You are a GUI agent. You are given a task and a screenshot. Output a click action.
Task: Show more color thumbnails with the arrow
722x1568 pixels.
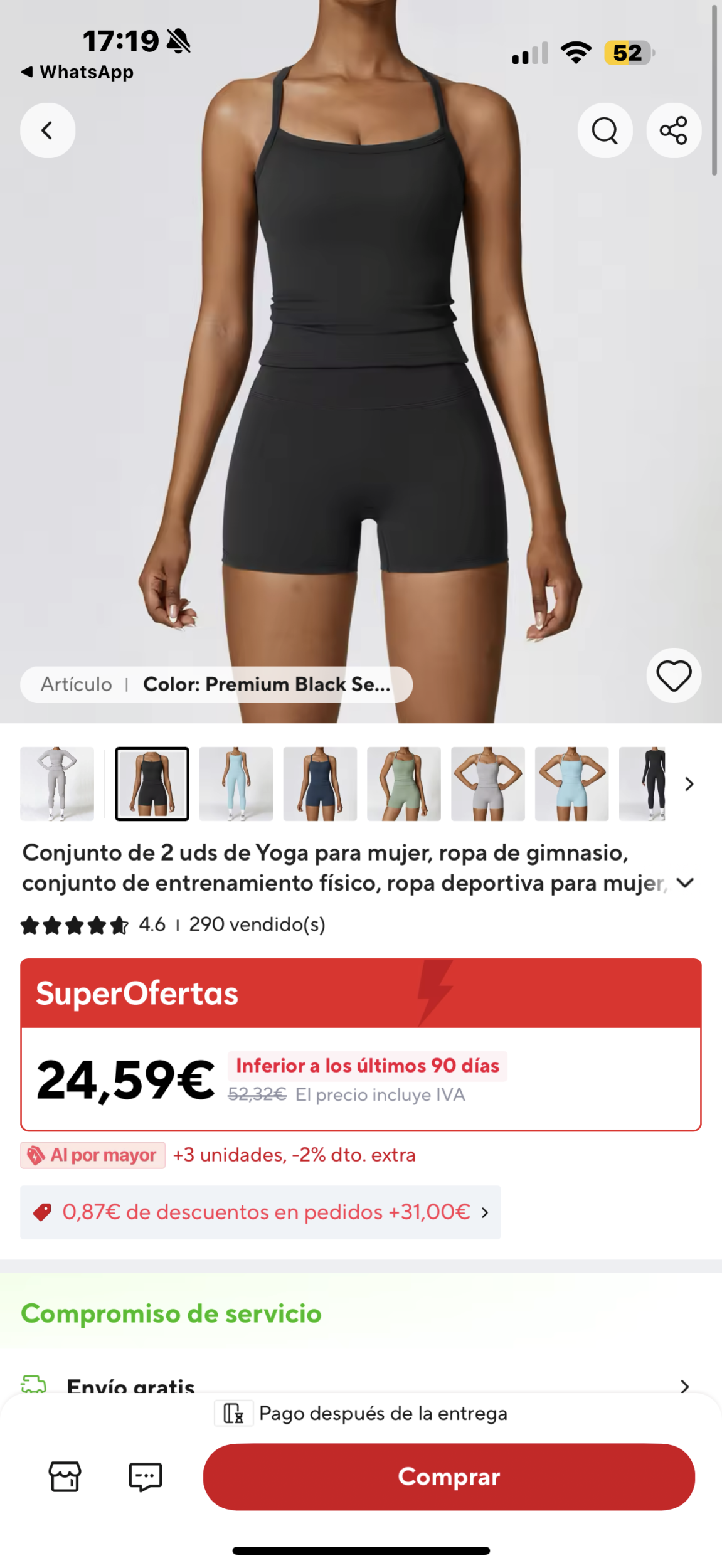coord(689,783)
